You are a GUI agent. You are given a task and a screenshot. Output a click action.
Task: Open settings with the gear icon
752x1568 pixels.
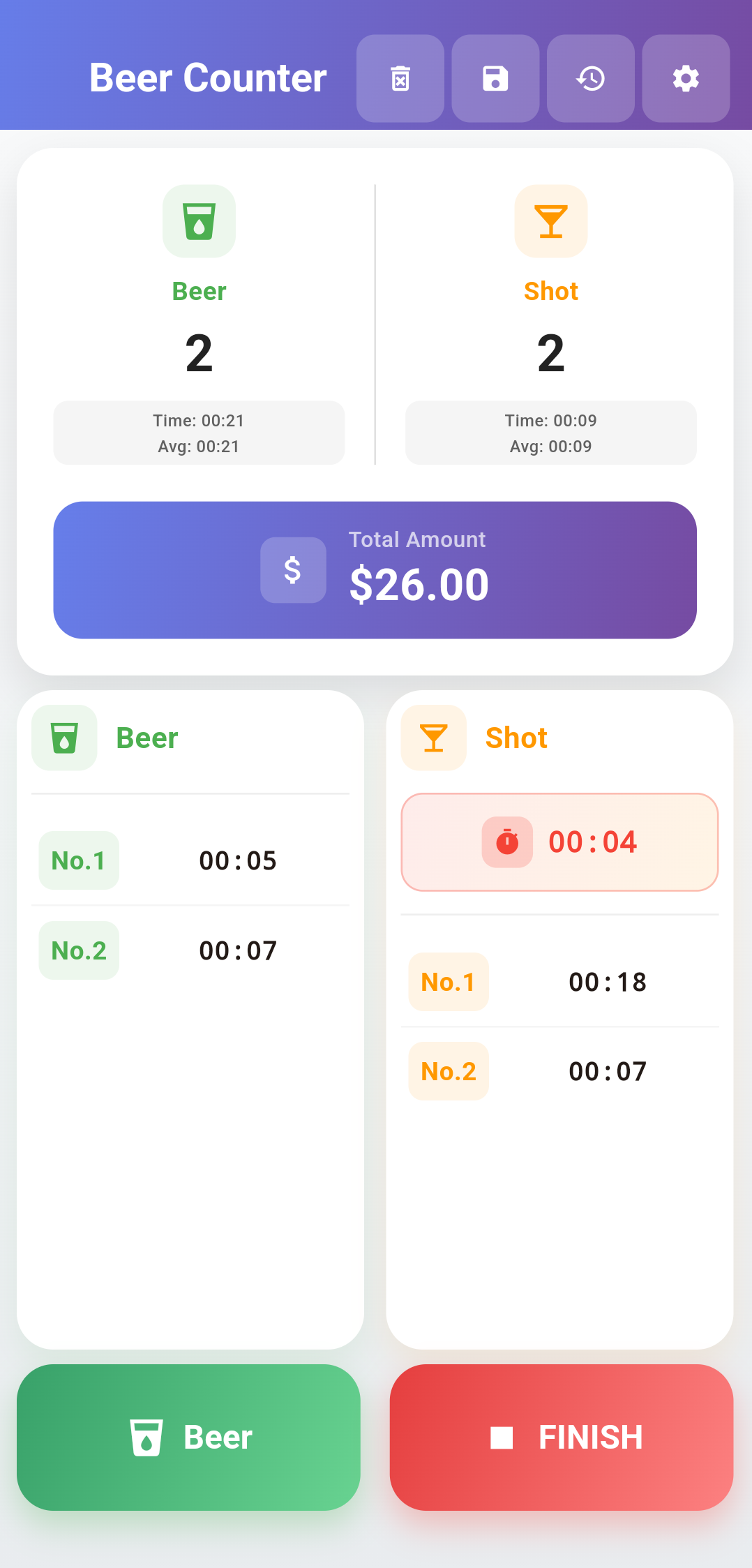tap(685, 78)
